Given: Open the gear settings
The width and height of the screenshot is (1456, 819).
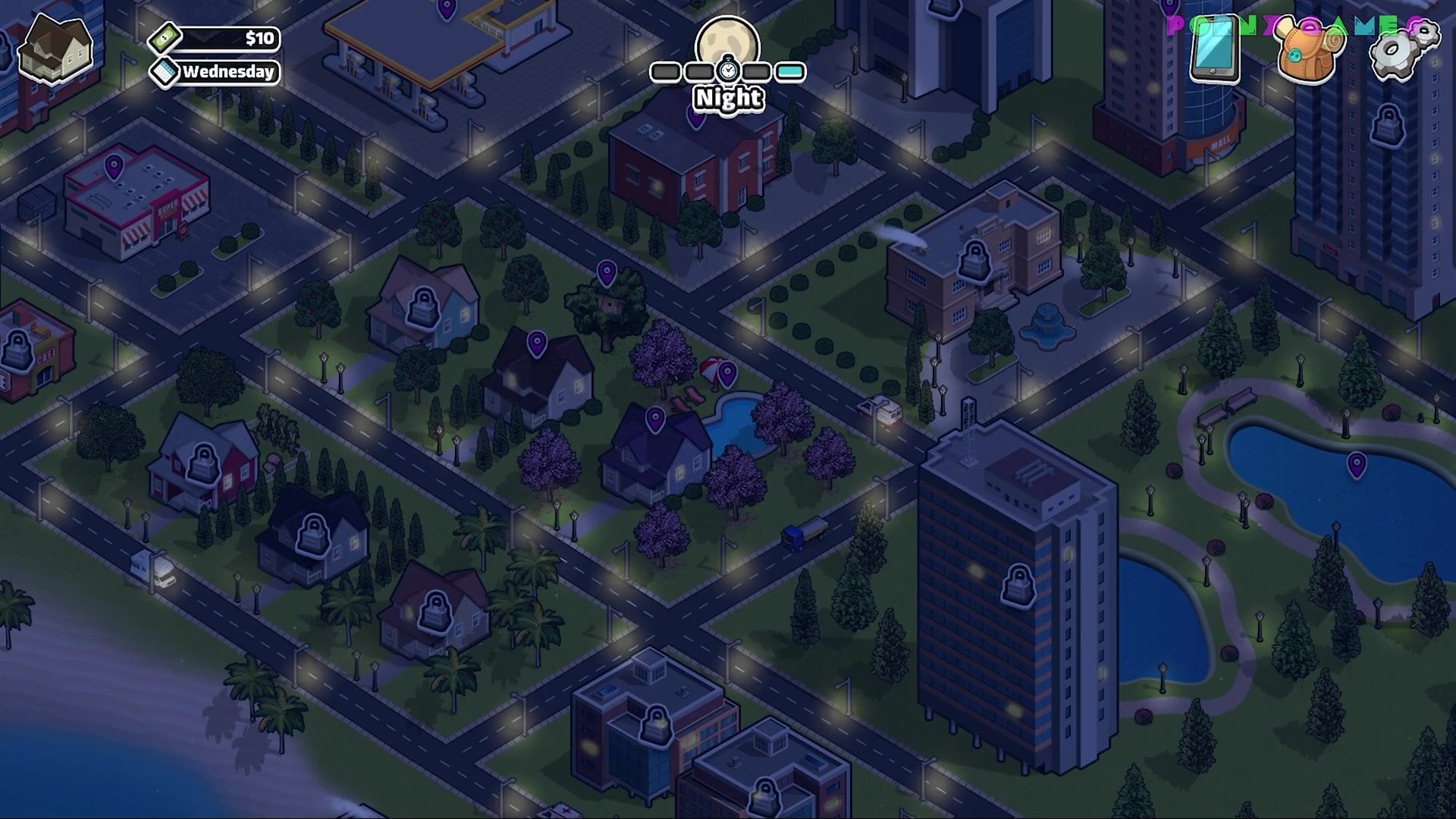Looking at the screenshot, I should click(1404, 50).
